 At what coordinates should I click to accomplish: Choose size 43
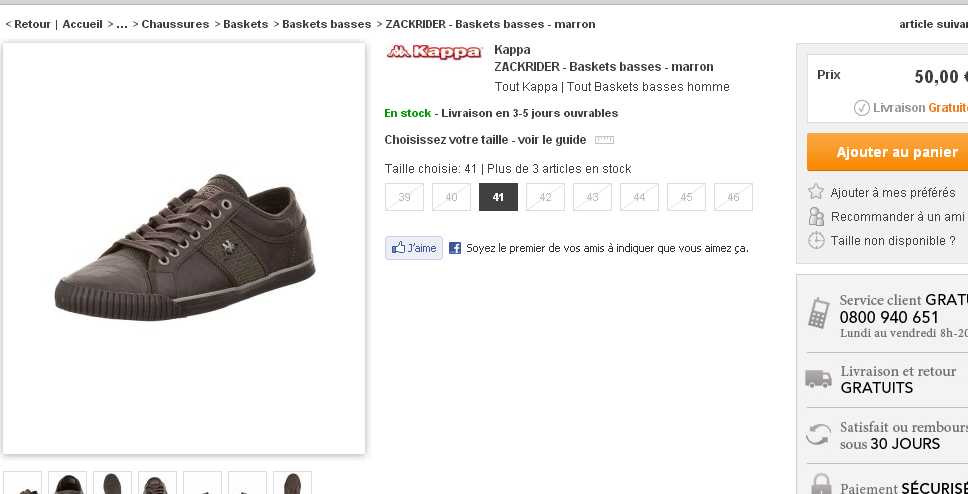point(592,197)
